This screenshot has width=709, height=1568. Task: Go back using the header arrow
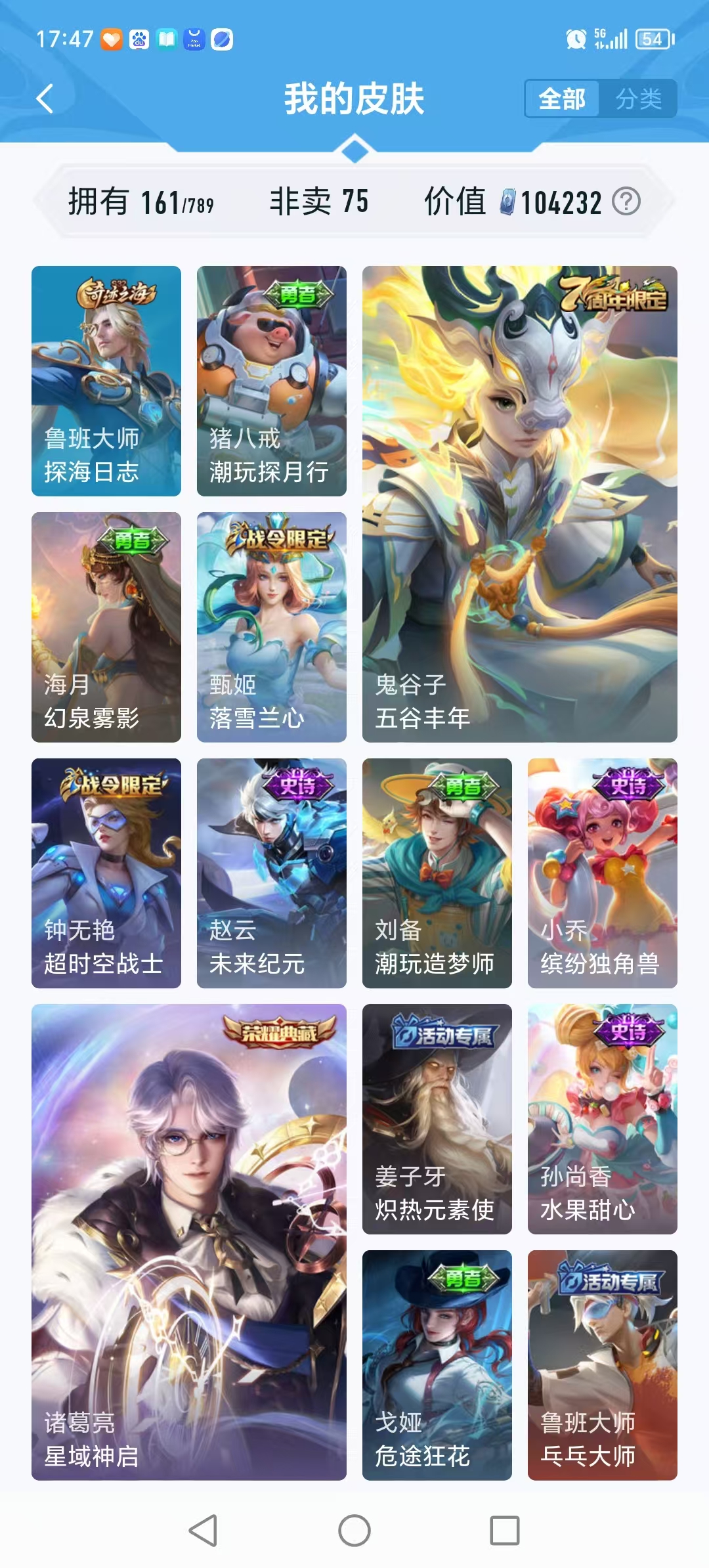(45, 99)
